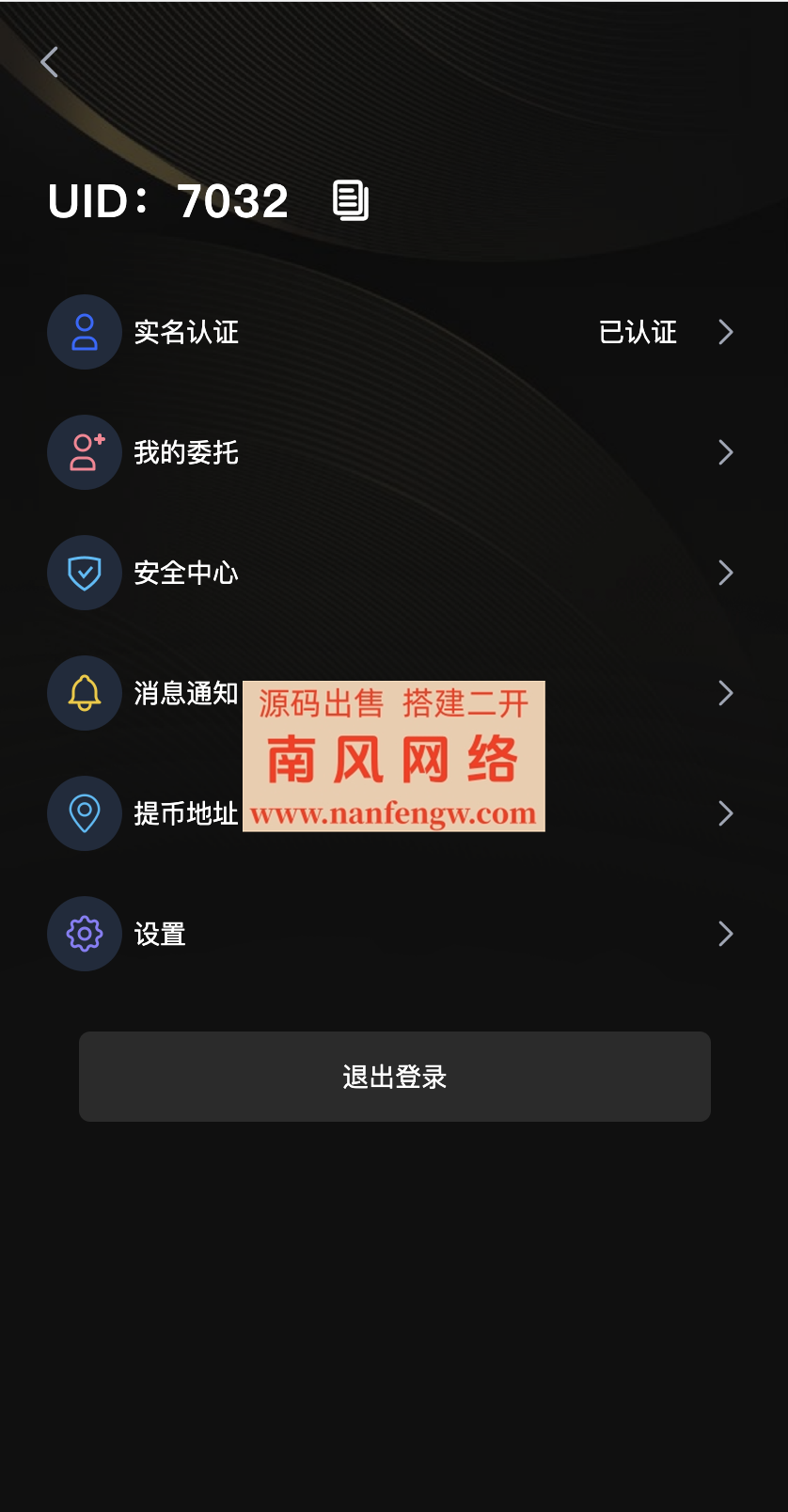Image resolution: width=788 pixels, height=1512 pixels.
Task: Open the 安全中心 menu item
Action: tap(185, 573)
